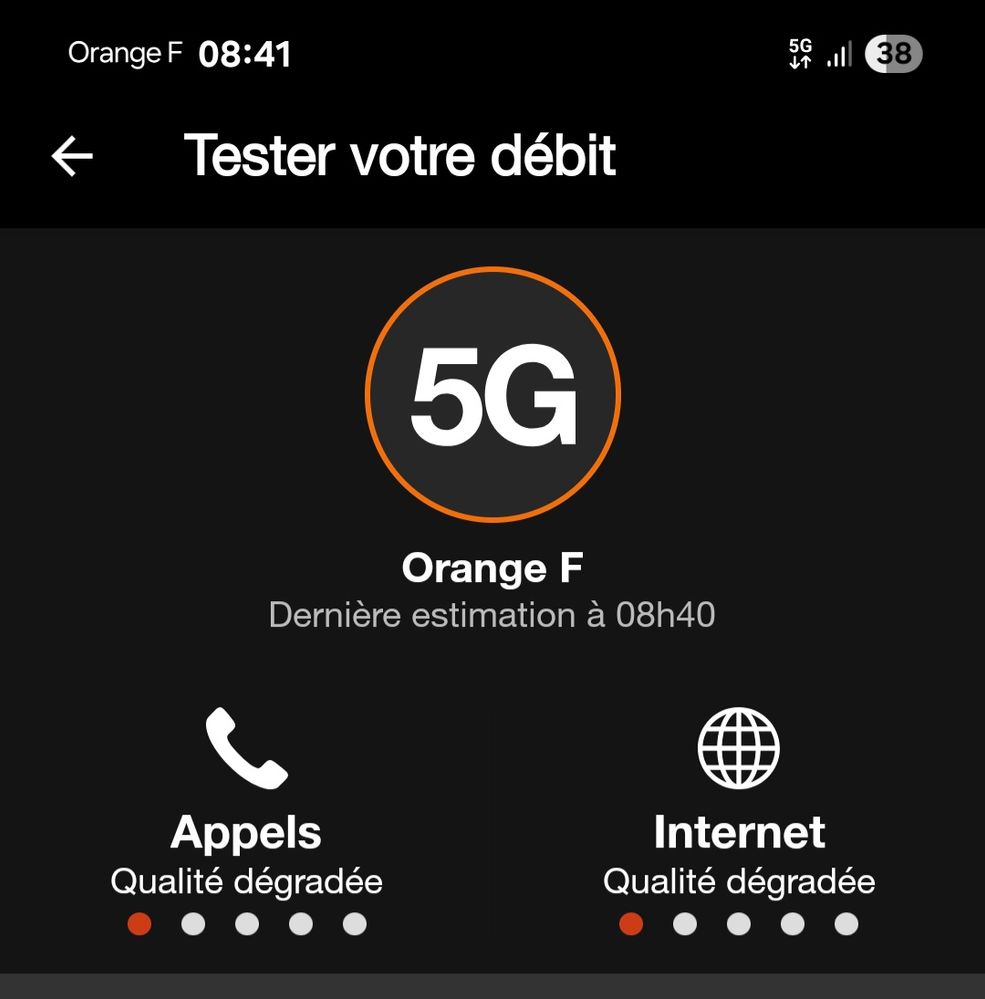Tap Qualité dégradée under Appels
The width and height of the screenshot is (985, 999).
pos(246,882)
